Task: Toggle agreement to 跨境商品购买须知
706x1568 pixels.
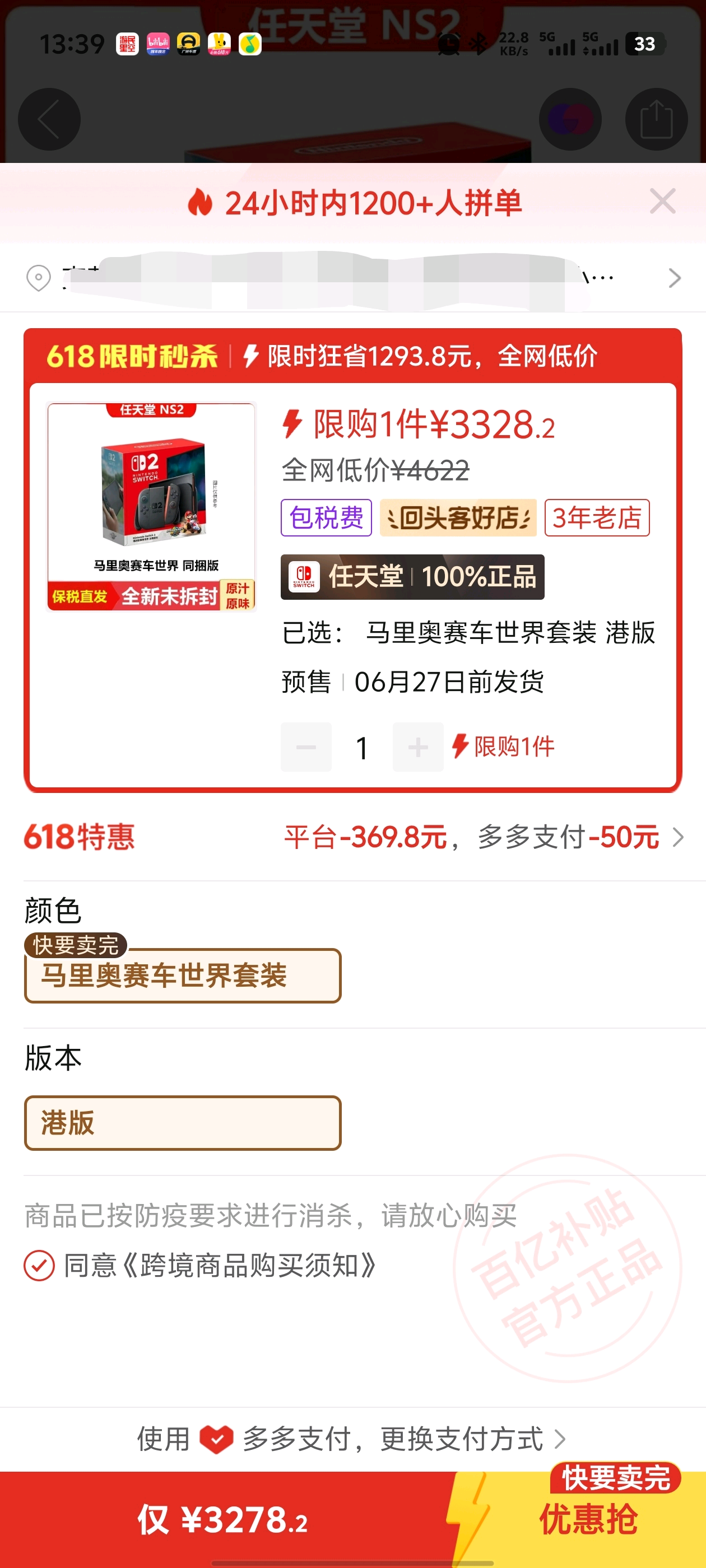Action: [x=40, y=1266]
